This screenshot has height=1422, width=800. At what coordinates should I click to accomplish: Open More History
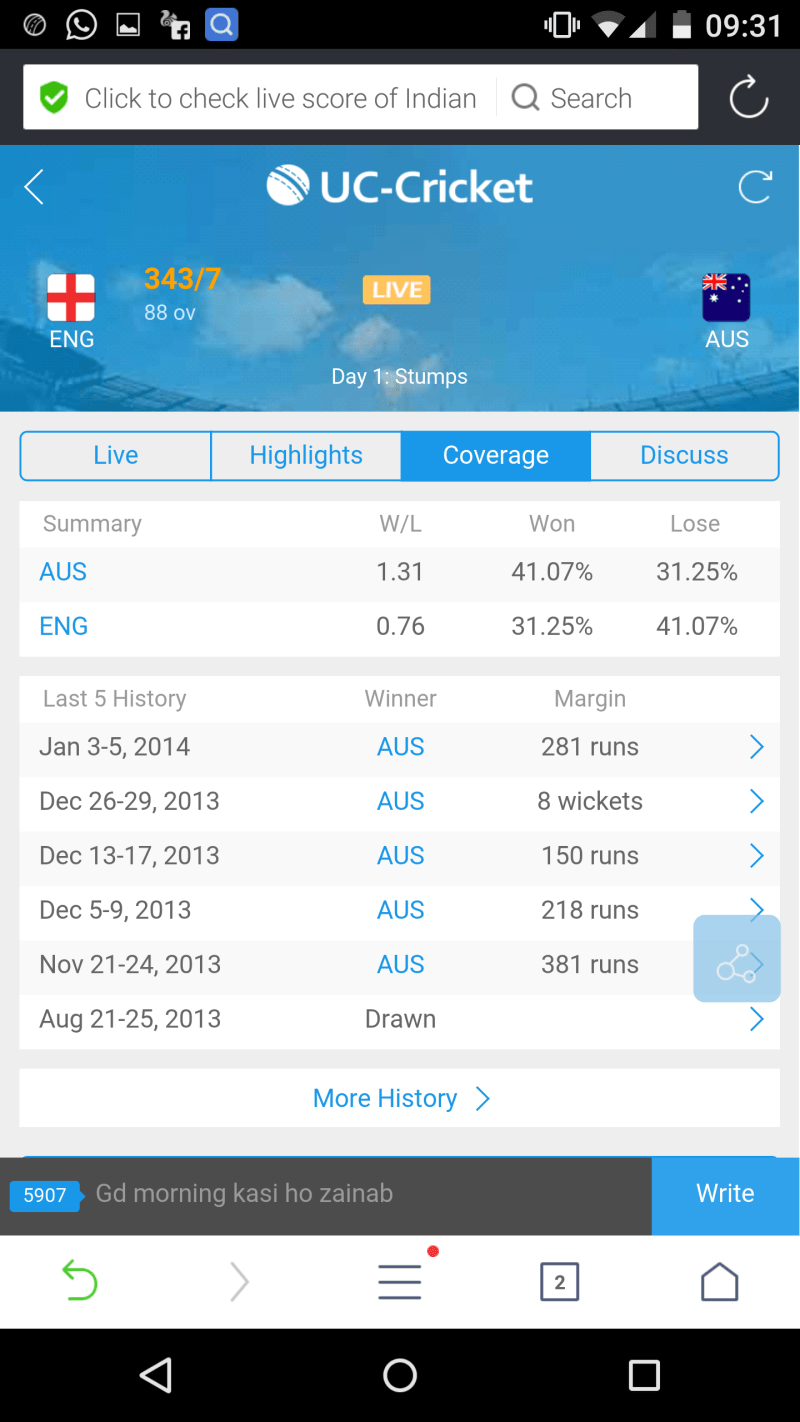pos(399,1097)
